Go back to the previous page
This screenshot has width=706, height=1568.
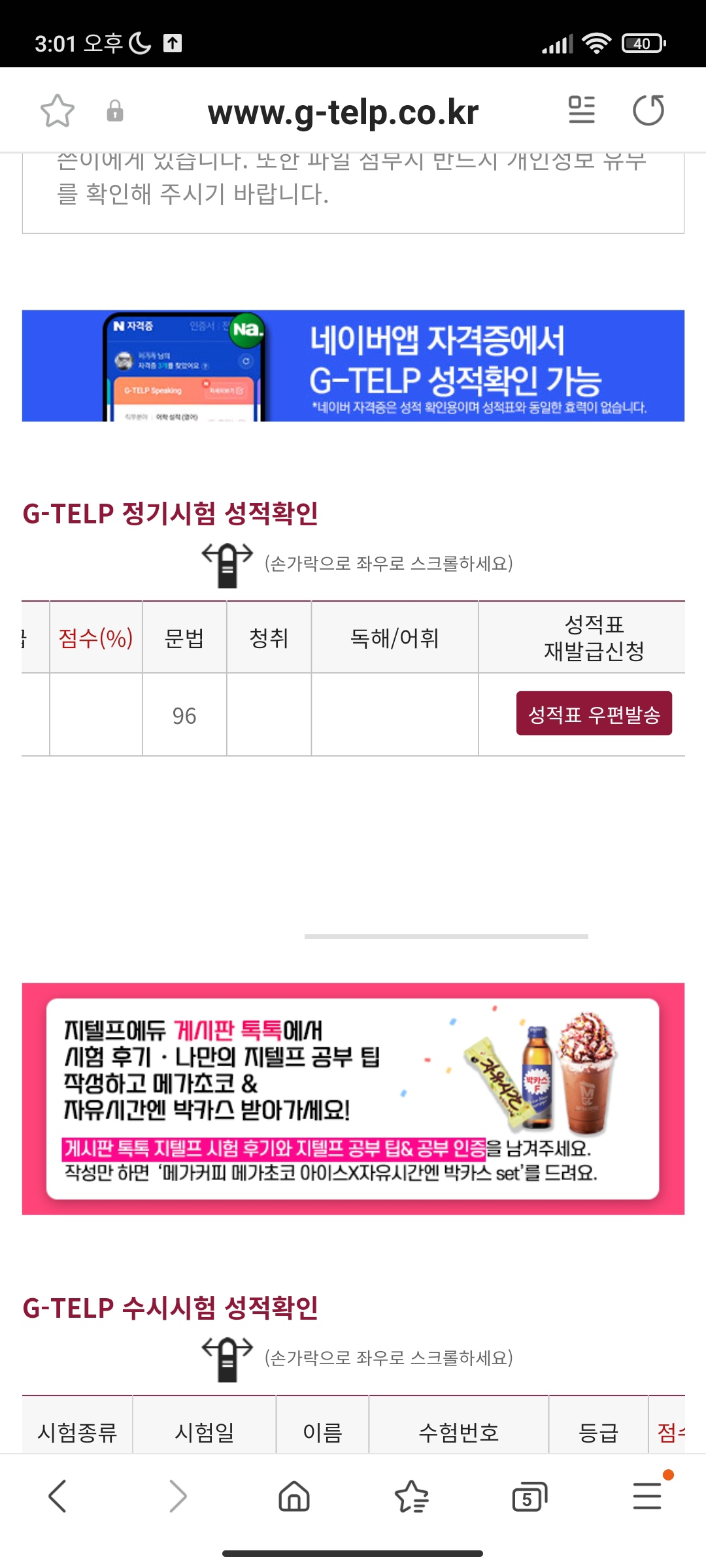click(58, 1496)
